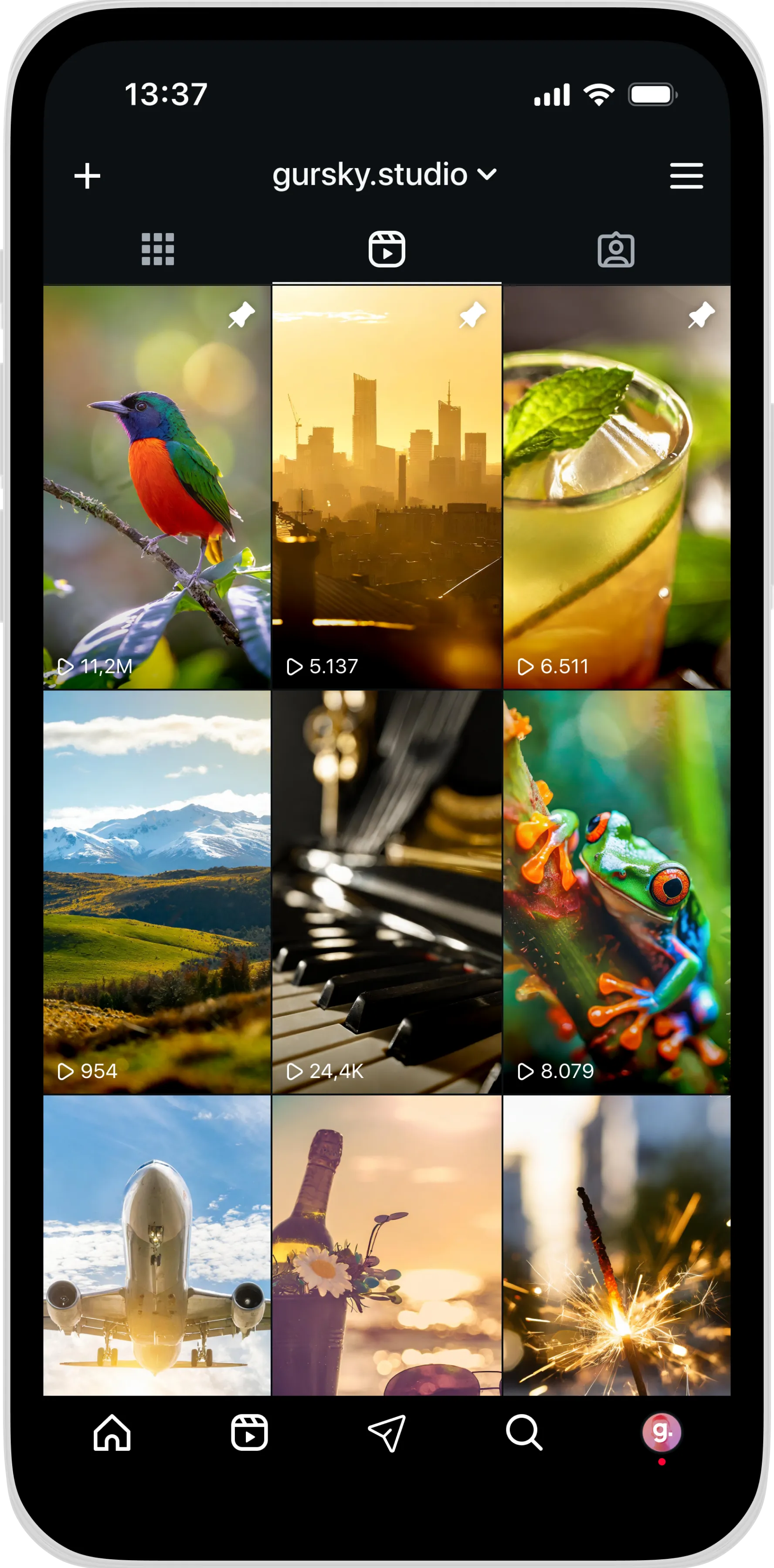Open the bird reel with 11,2M views

click(x=157, y=487)
